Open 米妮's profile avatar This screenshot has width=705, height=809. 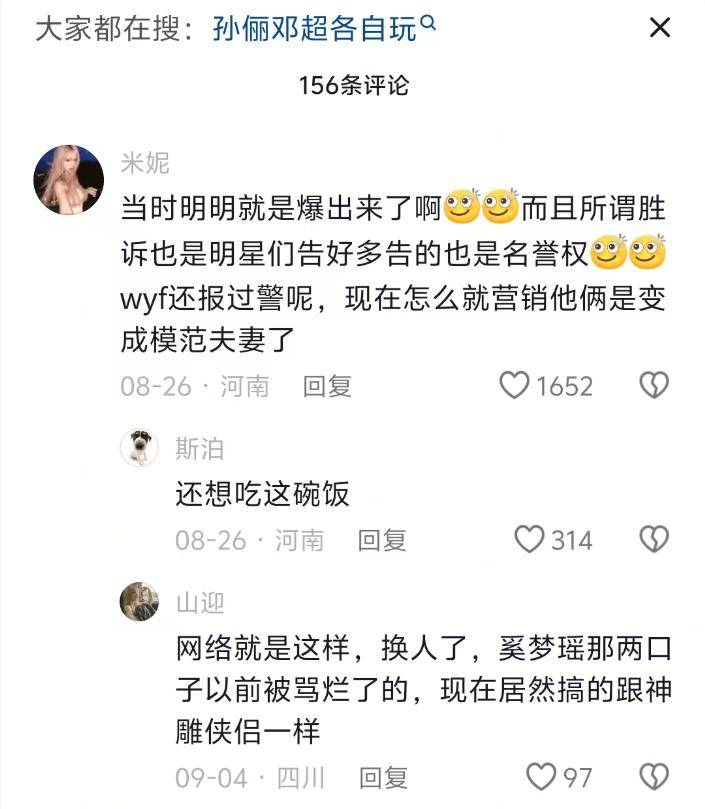click(69, 180)
